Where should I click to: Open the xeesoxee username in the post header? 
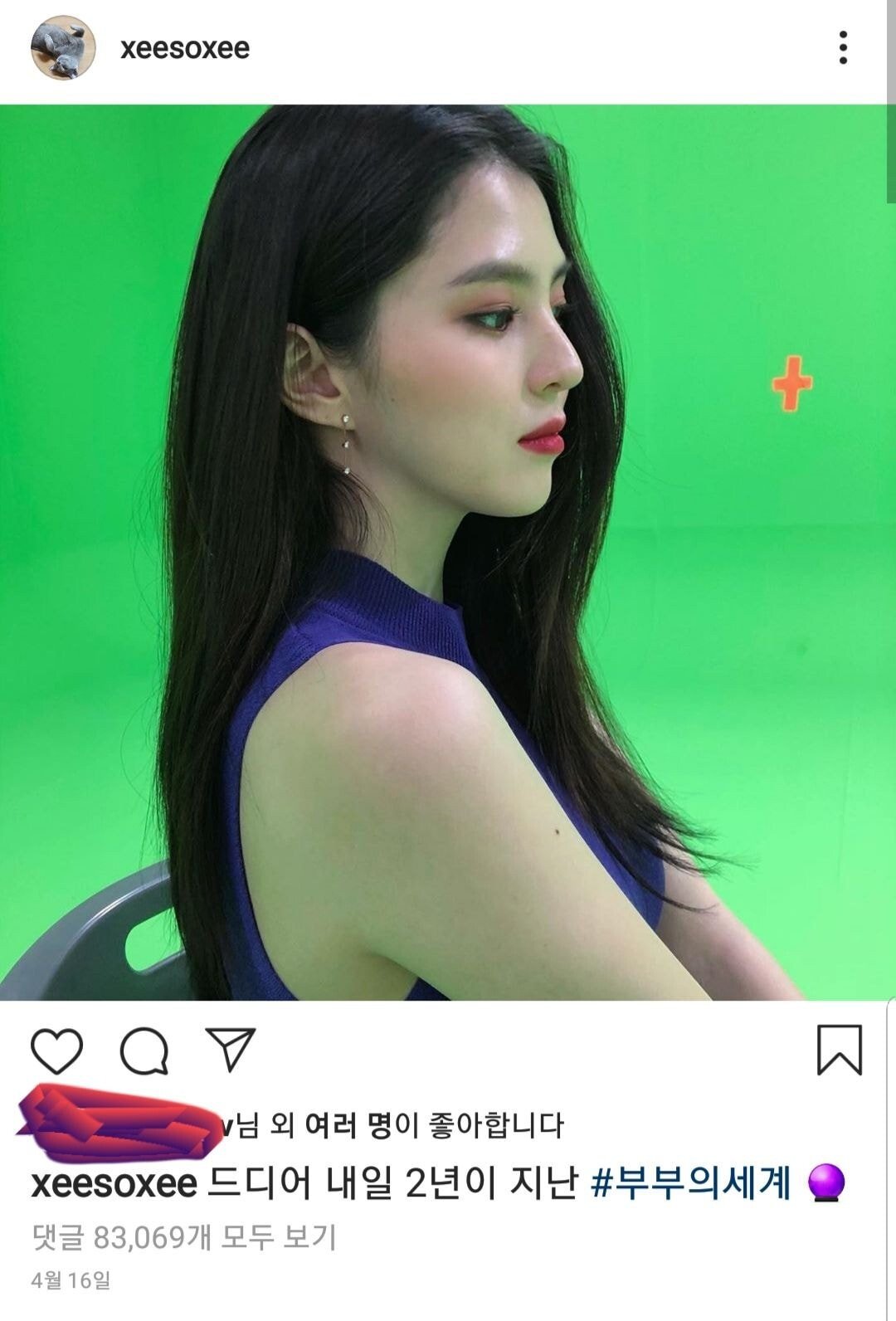click(184, 48)
